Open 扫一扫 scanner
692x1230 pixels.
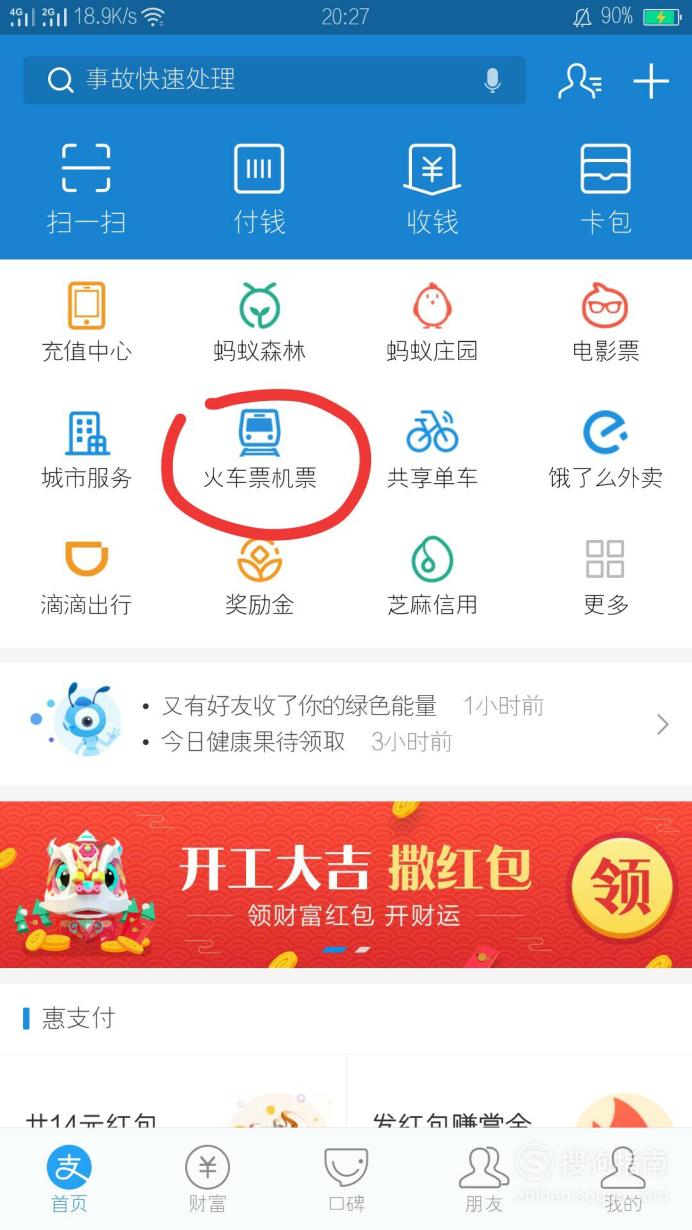tap(86, 188)
